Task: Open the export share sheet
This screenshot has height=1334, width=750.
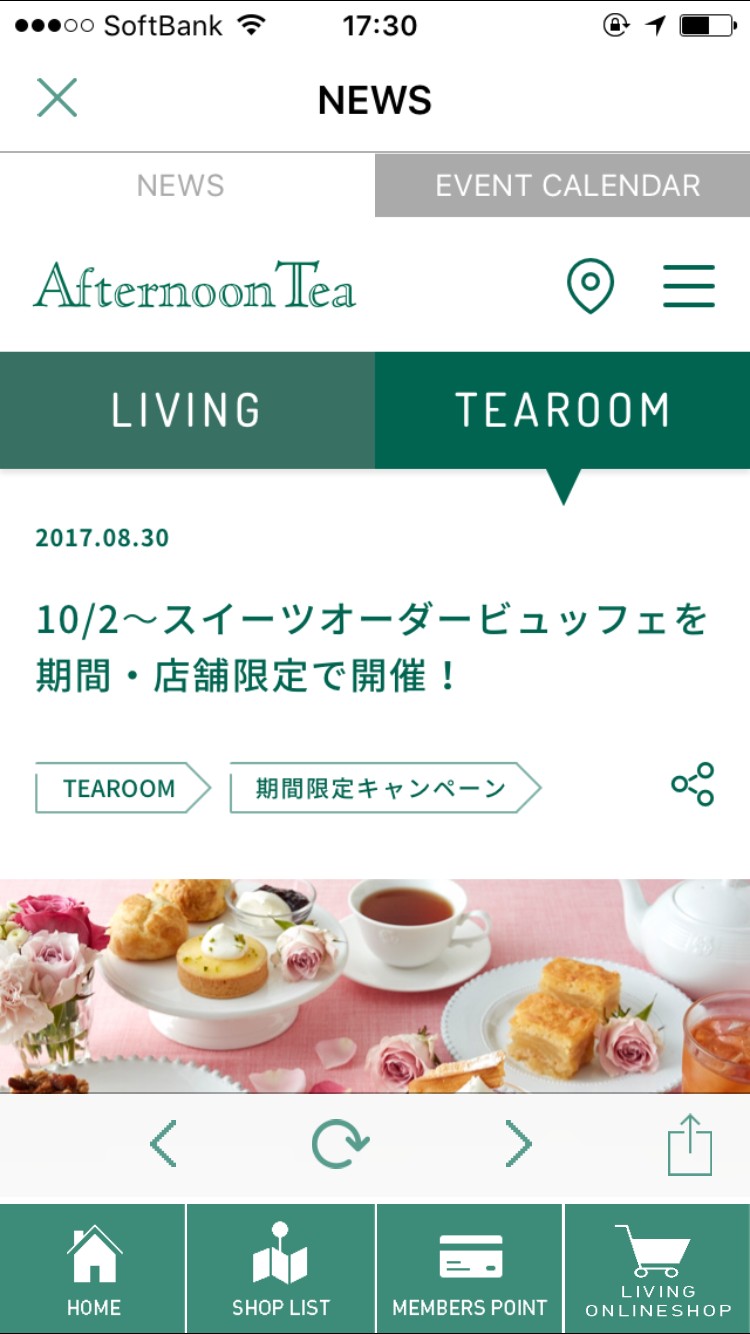Action: pos(690,1144)
